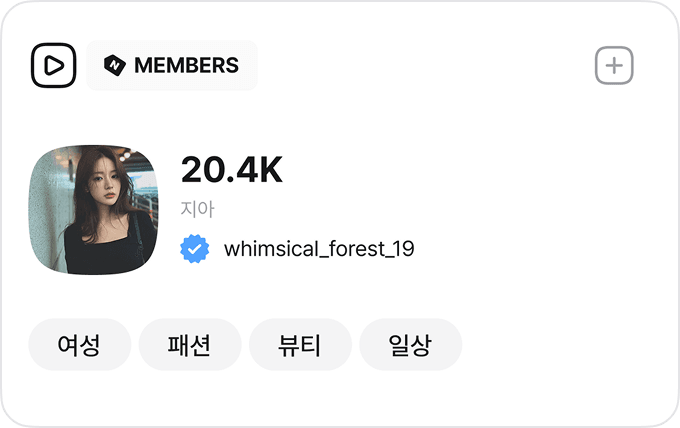The height and width of the screenshot is (428, 680).
Task: Choose the 뷰티 tag
Action: pos(300,345)
